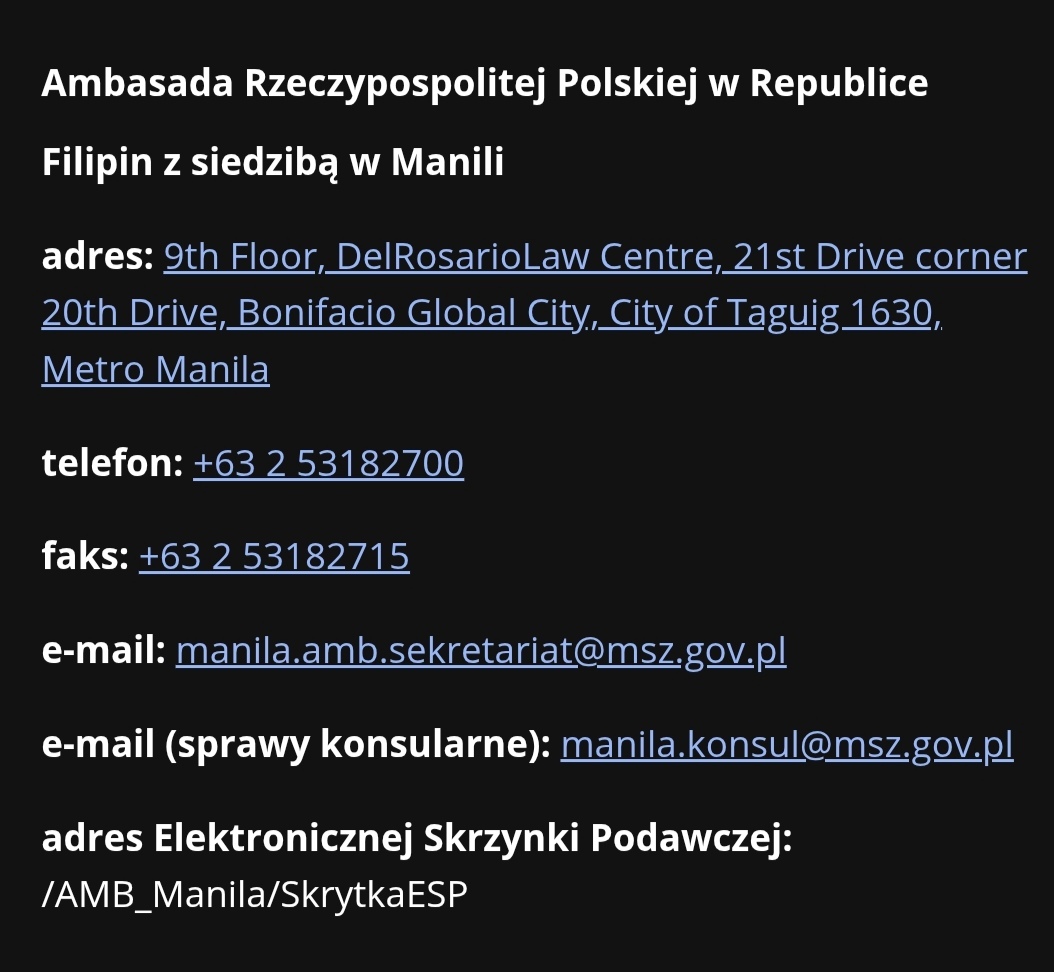The height and width of the screenshot is (972, 1054).
Task: Tap the faks number +63 2 53182715
Action: pyautogui.click(x=274, y=557)
